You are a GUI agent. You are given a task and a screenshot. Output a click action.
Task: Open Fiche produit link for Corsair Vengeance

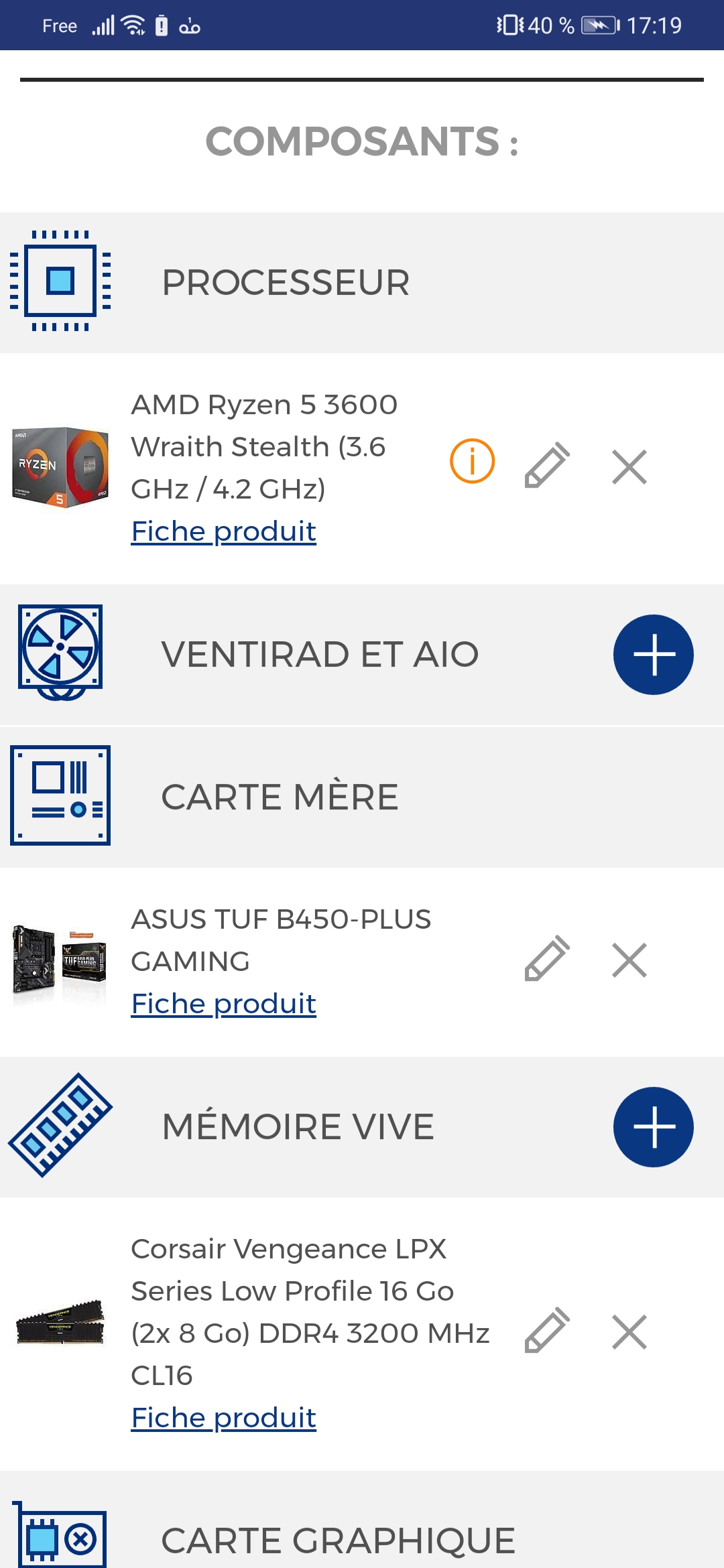click(x=223, y=1418)
